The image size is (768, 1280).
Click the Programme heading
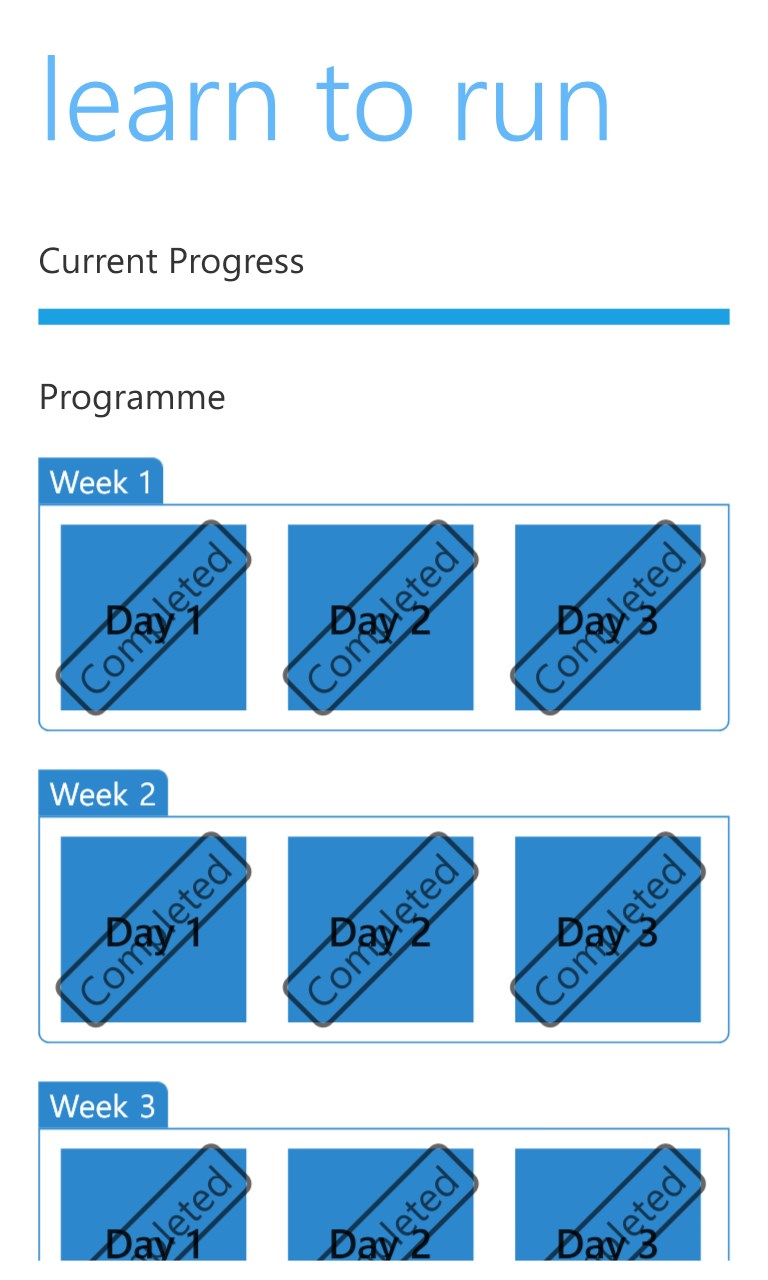click(x=132, y=397)
